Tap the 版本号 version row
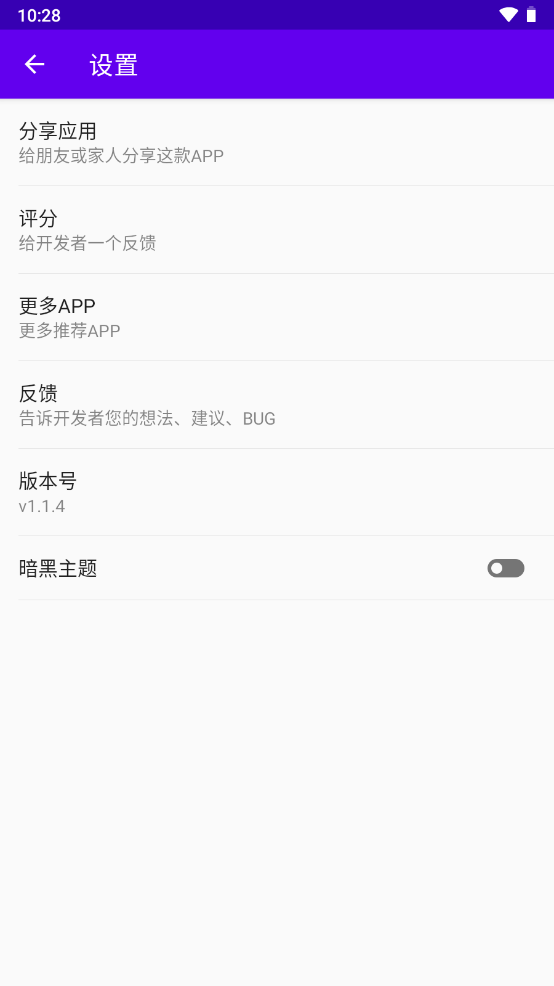This screenshot has height=986, width=554. 277,492
